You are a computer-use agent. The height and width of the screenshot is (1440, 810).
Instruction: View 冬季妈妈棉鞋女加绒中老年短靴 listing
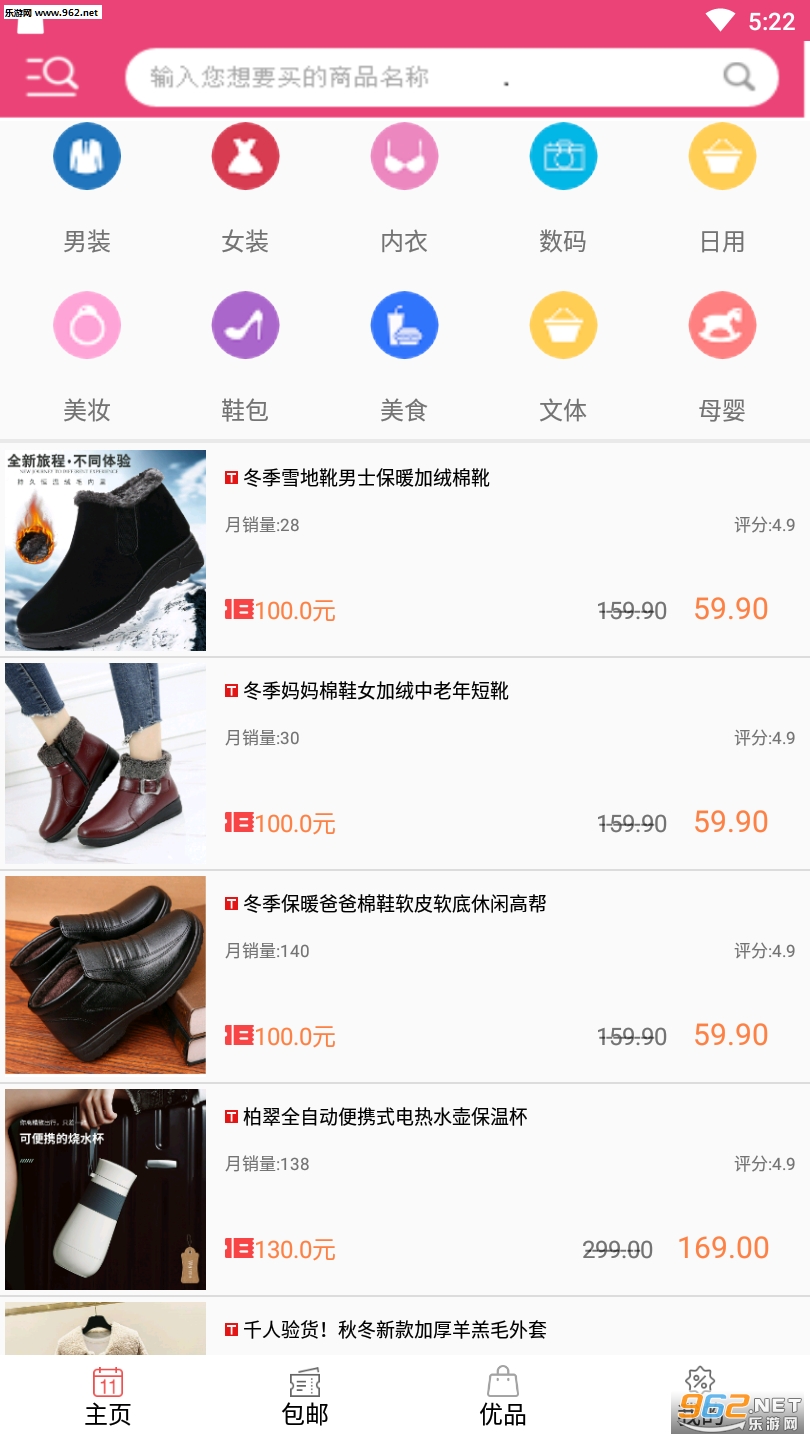coord(376,691)
